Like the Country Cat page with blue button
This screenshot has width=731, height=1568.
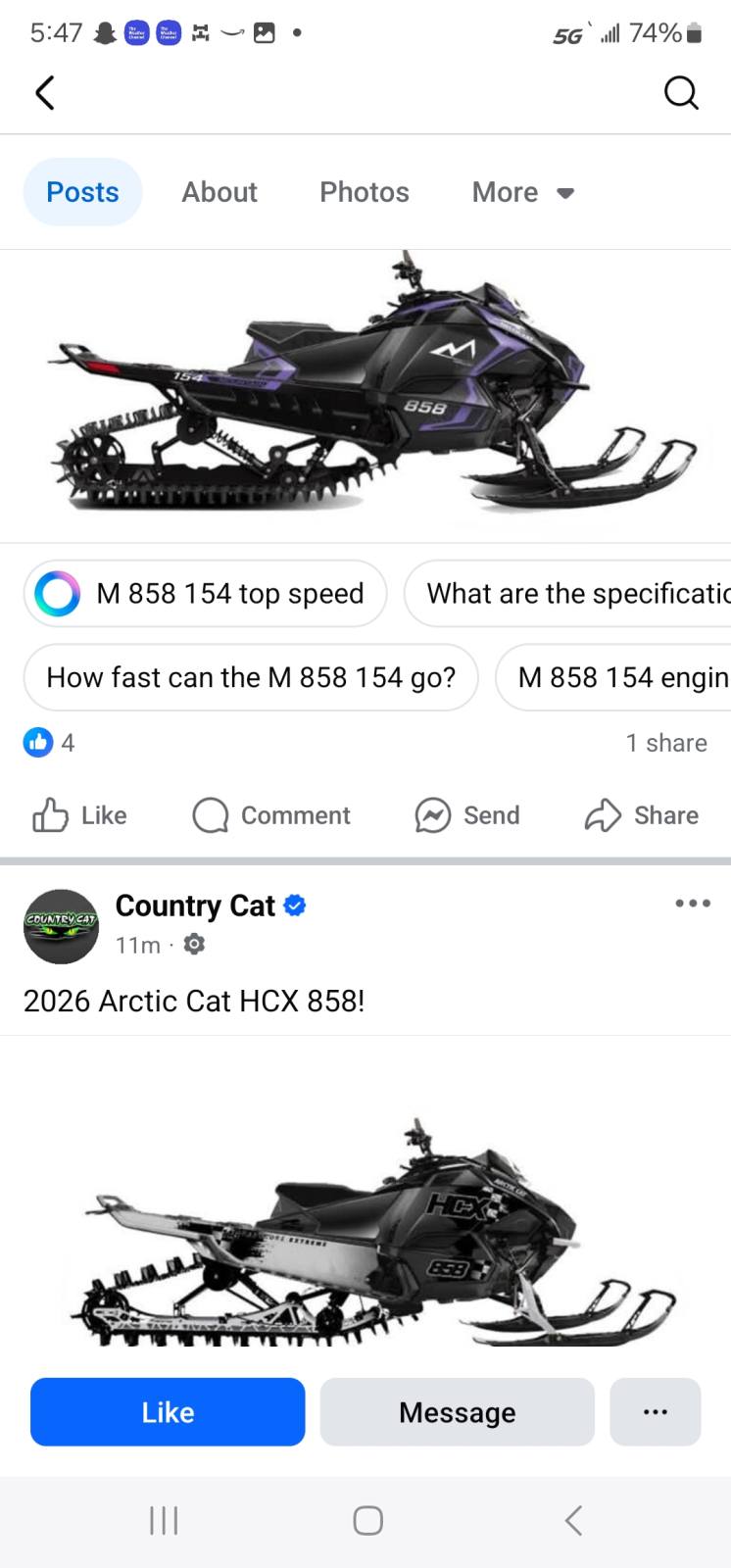(168, 1412)
